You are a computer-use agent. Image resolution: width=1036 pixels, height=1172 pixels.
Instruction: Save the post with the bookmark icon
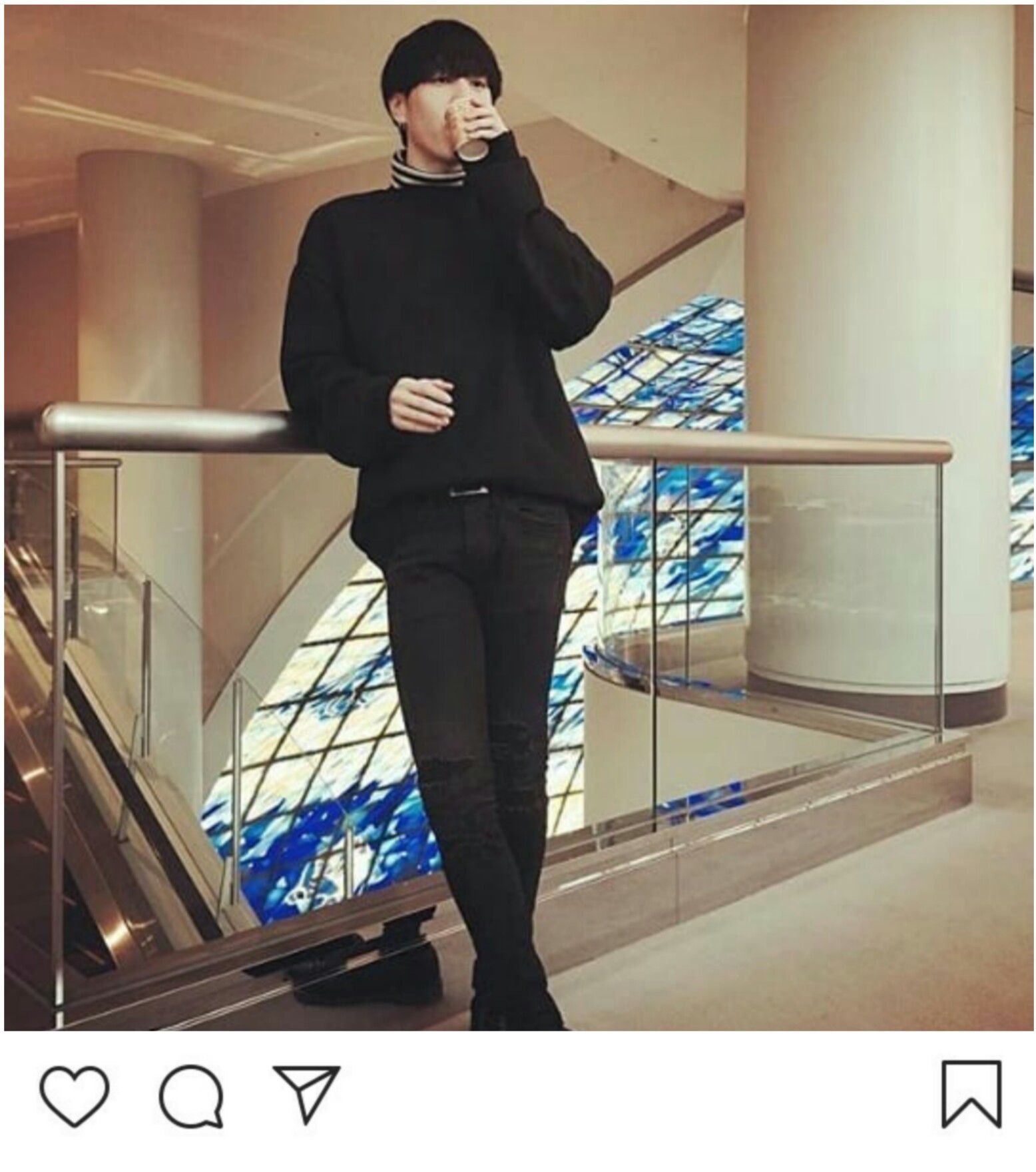tap(971, 1095)
